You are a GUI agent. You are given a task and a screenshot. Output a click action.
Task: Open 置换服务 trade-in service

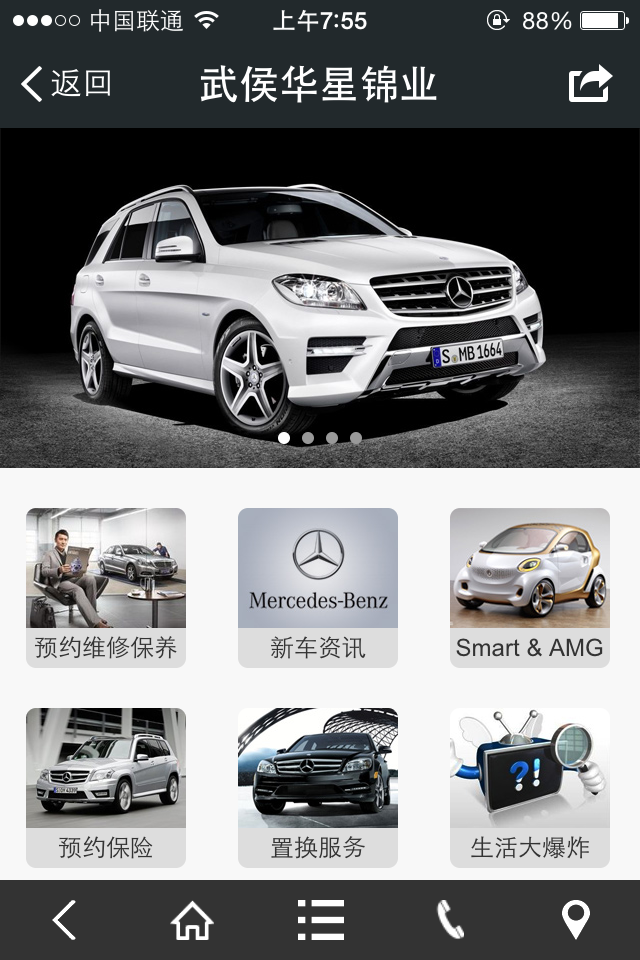(318, 787)
